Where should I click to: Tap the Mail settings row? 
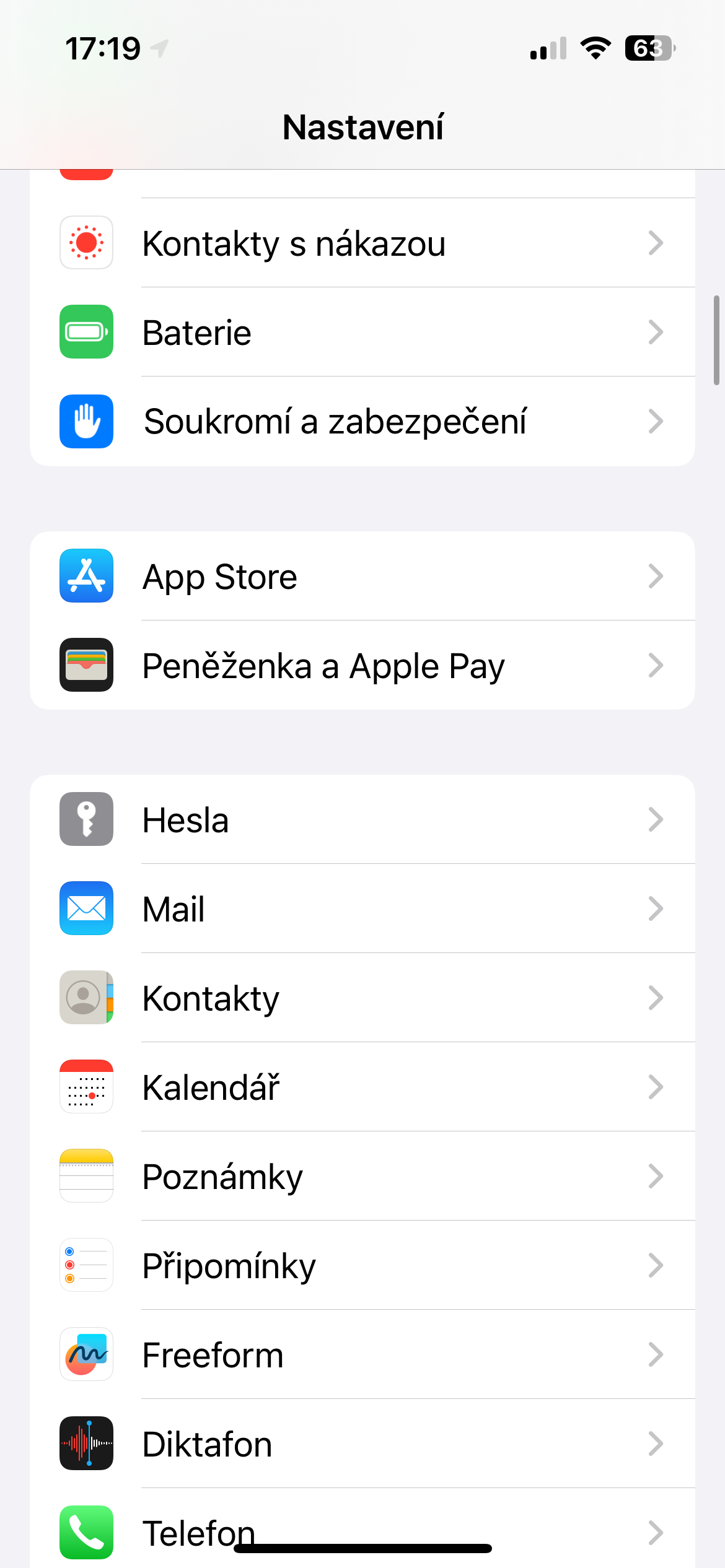click(x=362, y=908)
